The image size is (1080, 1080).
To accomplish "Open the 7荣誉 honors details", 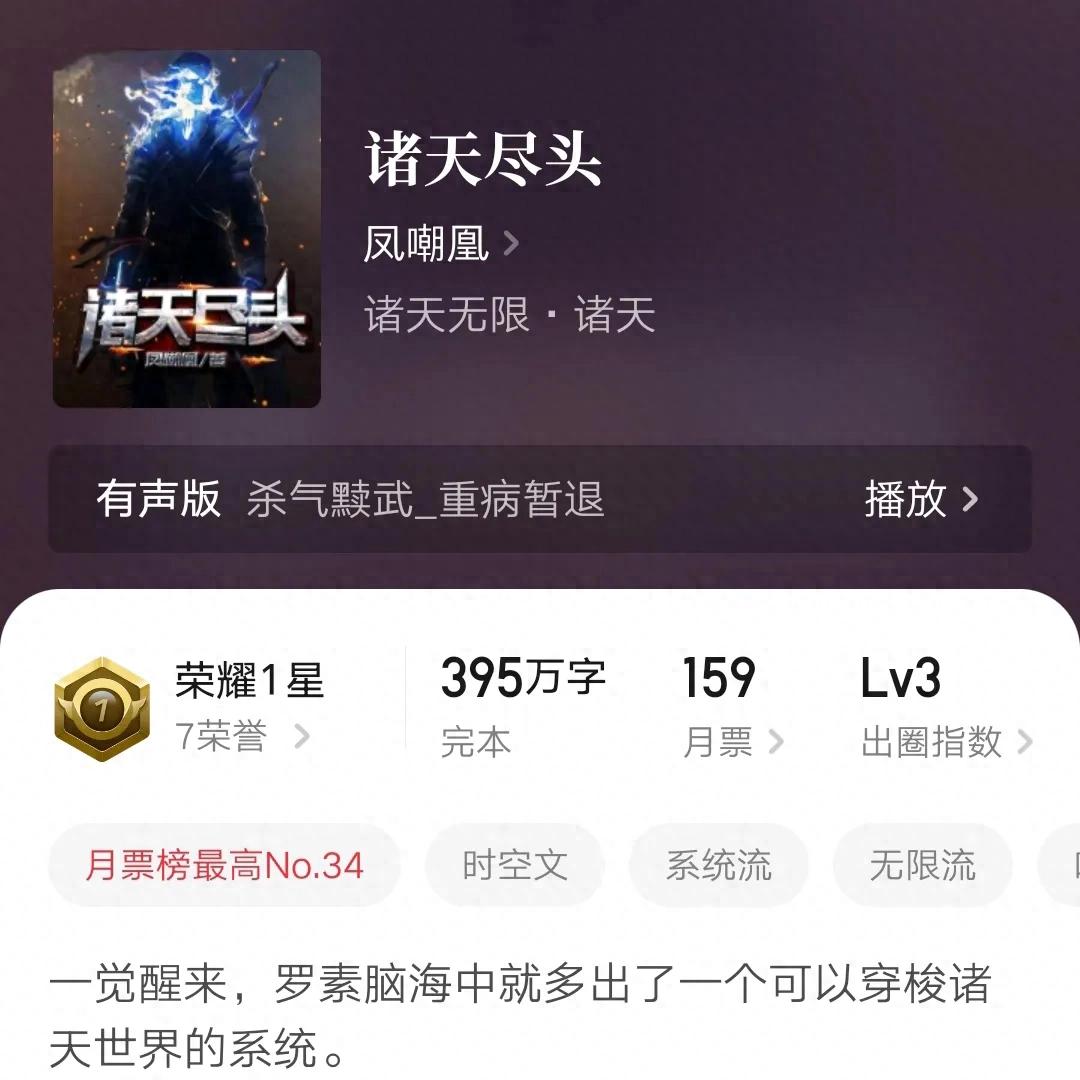I will (x=242, y=738).
